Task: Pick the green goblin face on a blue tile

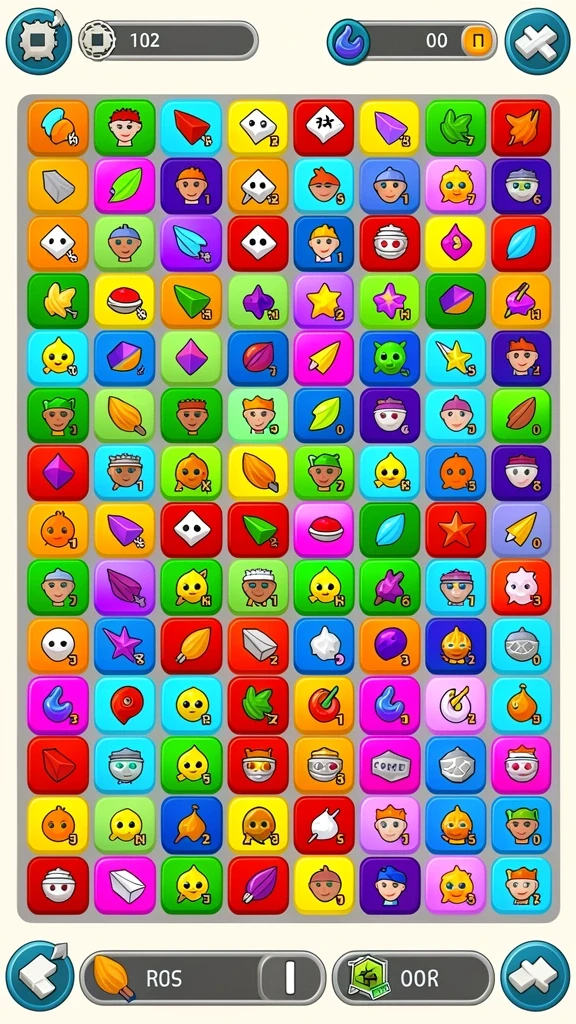Action: tap(390, 358)
